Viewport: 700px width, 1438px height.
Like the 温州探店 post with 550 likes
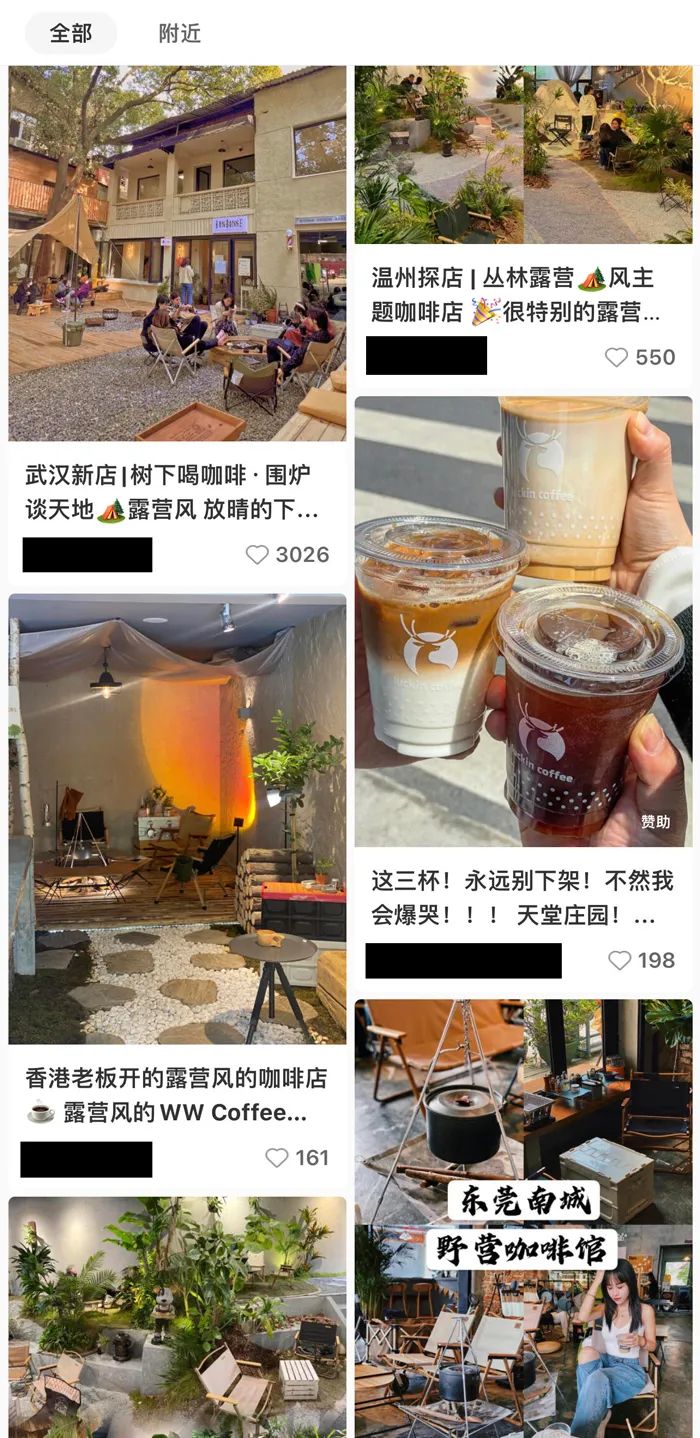(x=617, y=357)
